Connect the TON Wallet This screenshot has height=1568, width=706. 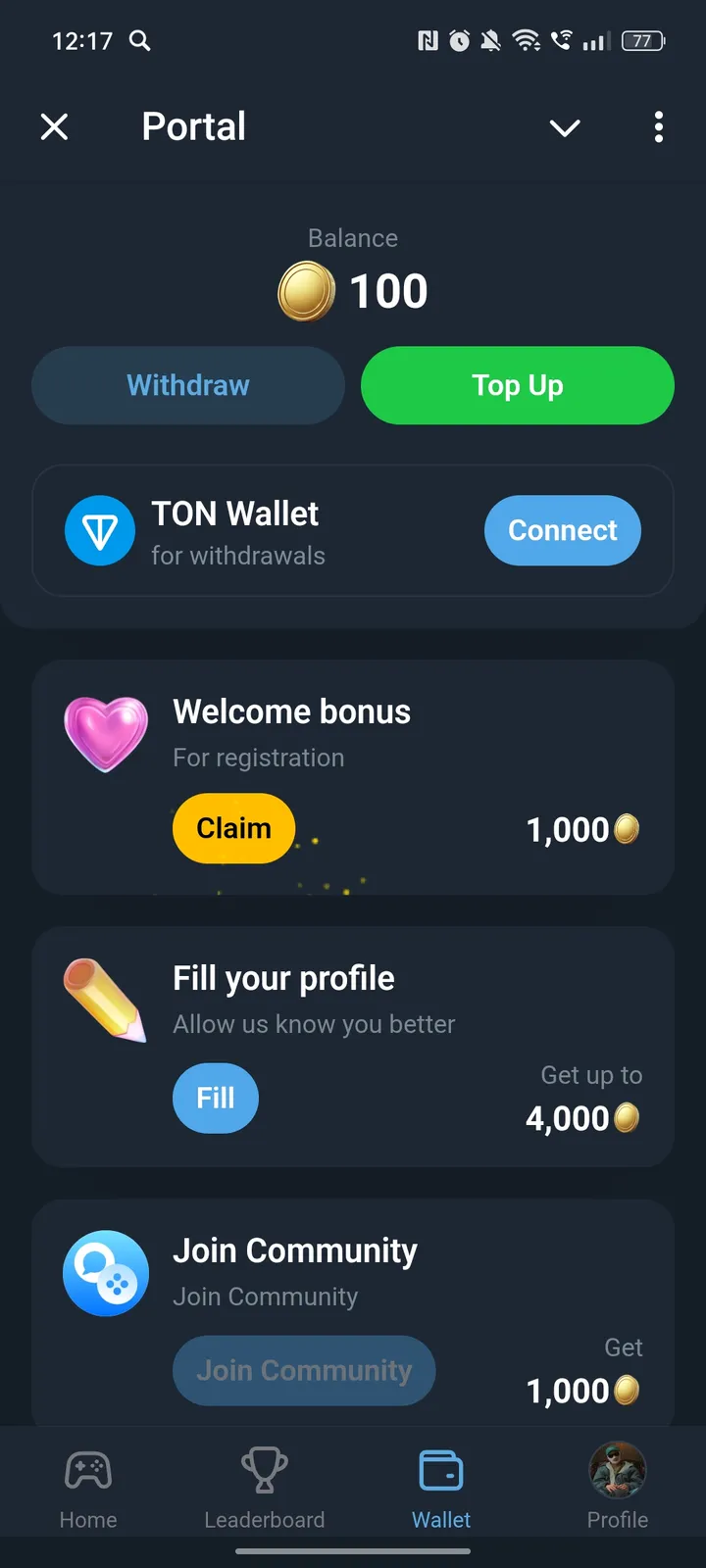point(562,530)
